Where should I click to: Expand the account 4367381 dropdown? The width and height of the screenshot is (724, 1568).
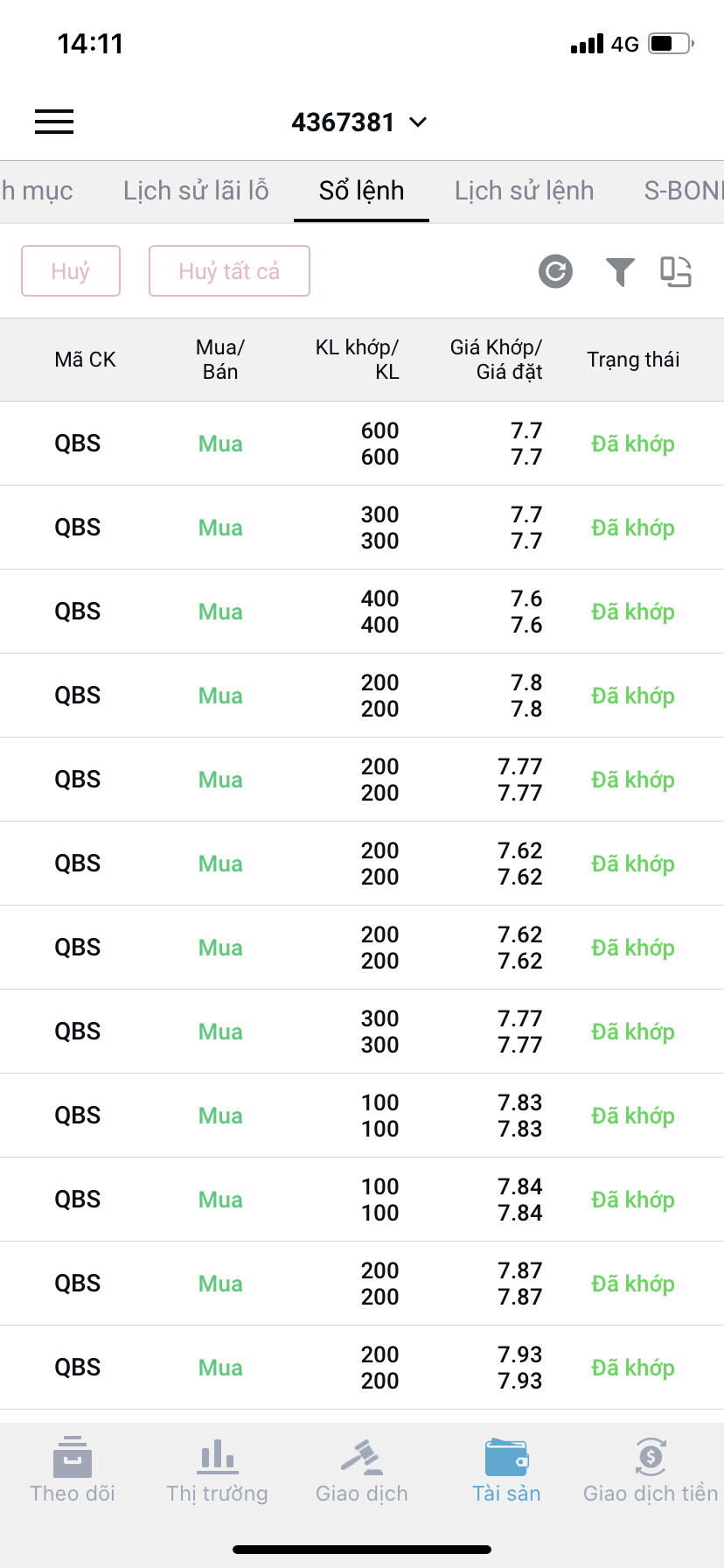359,122
